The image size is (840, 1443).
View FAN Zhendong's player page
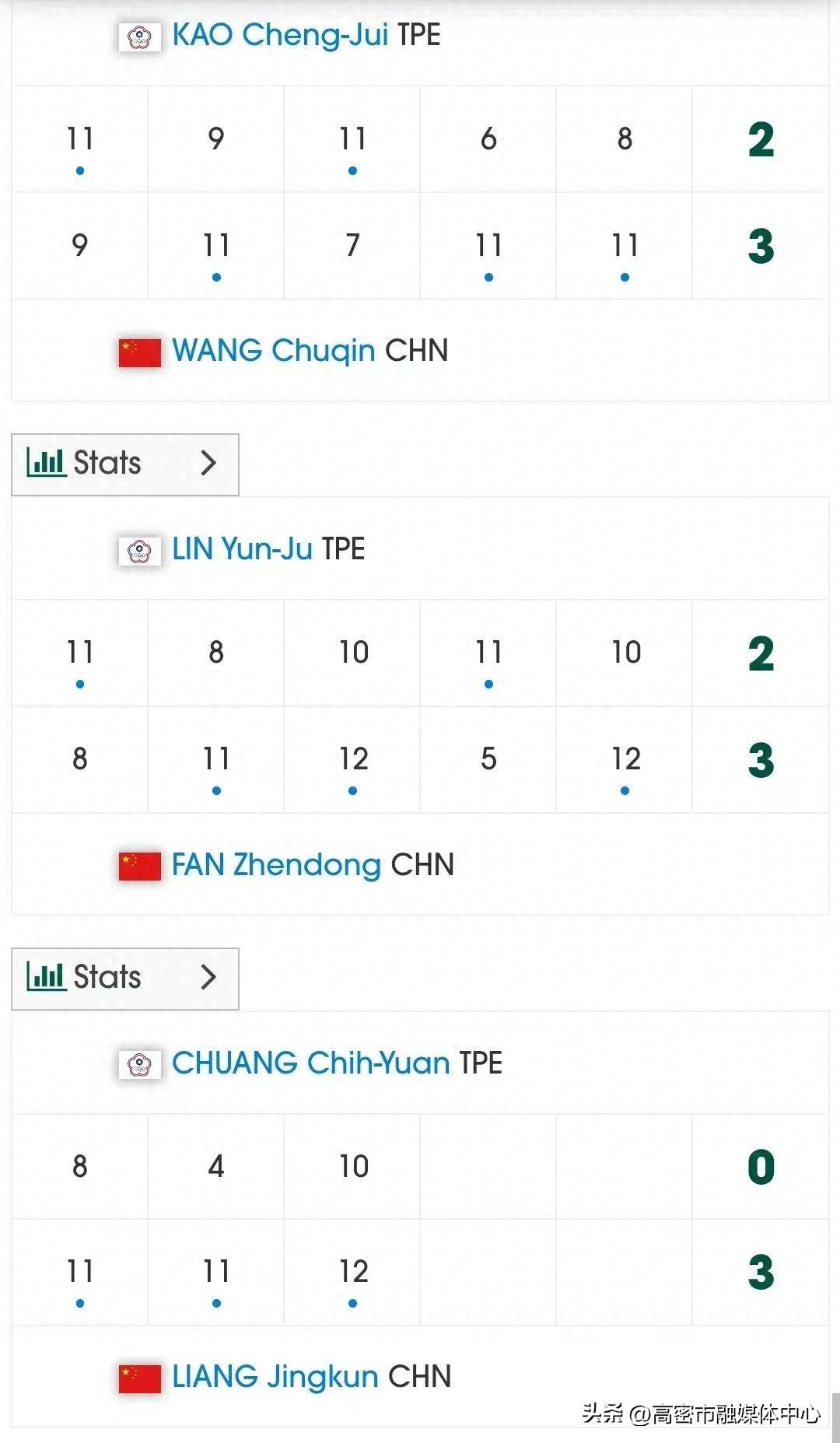tap(275, 865)
